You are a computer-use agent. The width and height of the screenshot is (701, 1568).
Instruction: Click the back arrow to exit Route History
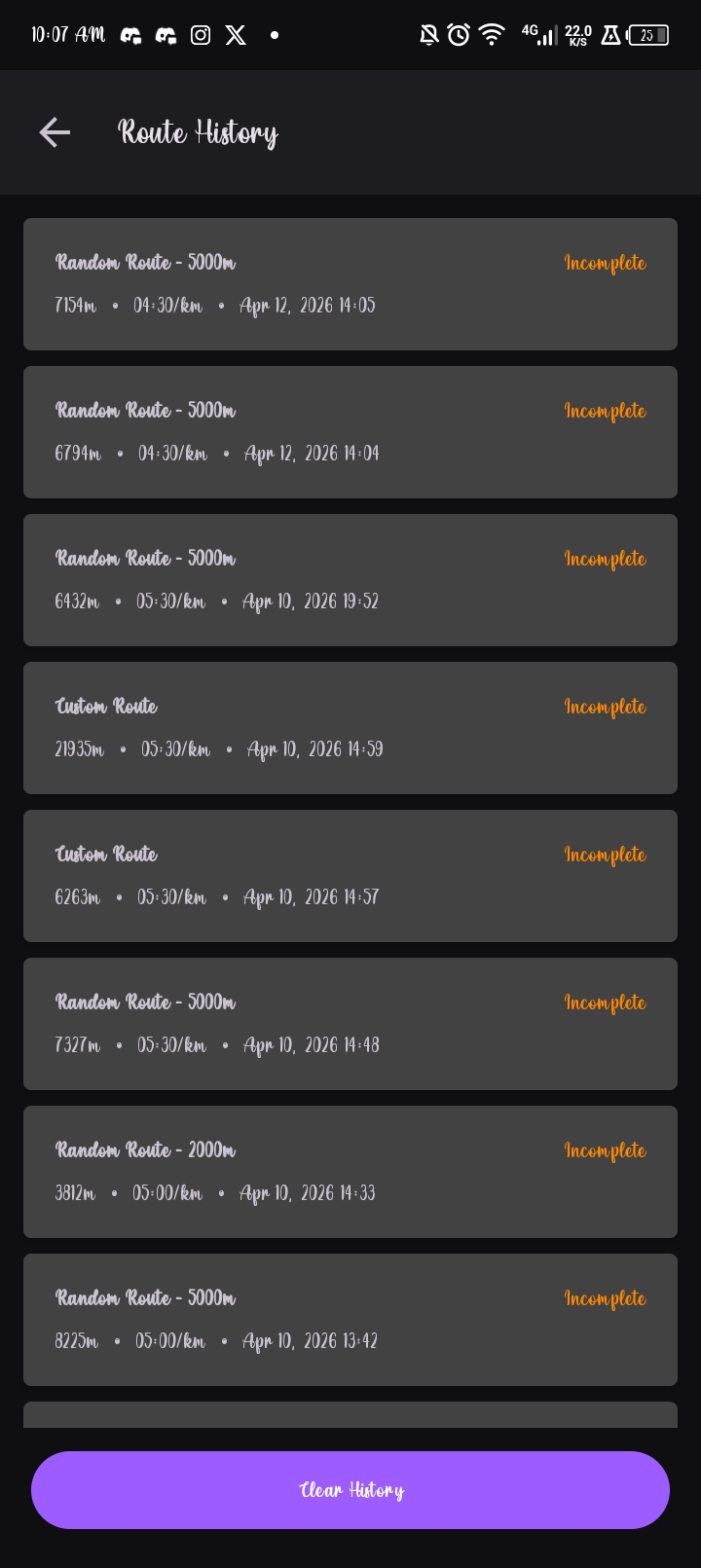tap(54, 132)
